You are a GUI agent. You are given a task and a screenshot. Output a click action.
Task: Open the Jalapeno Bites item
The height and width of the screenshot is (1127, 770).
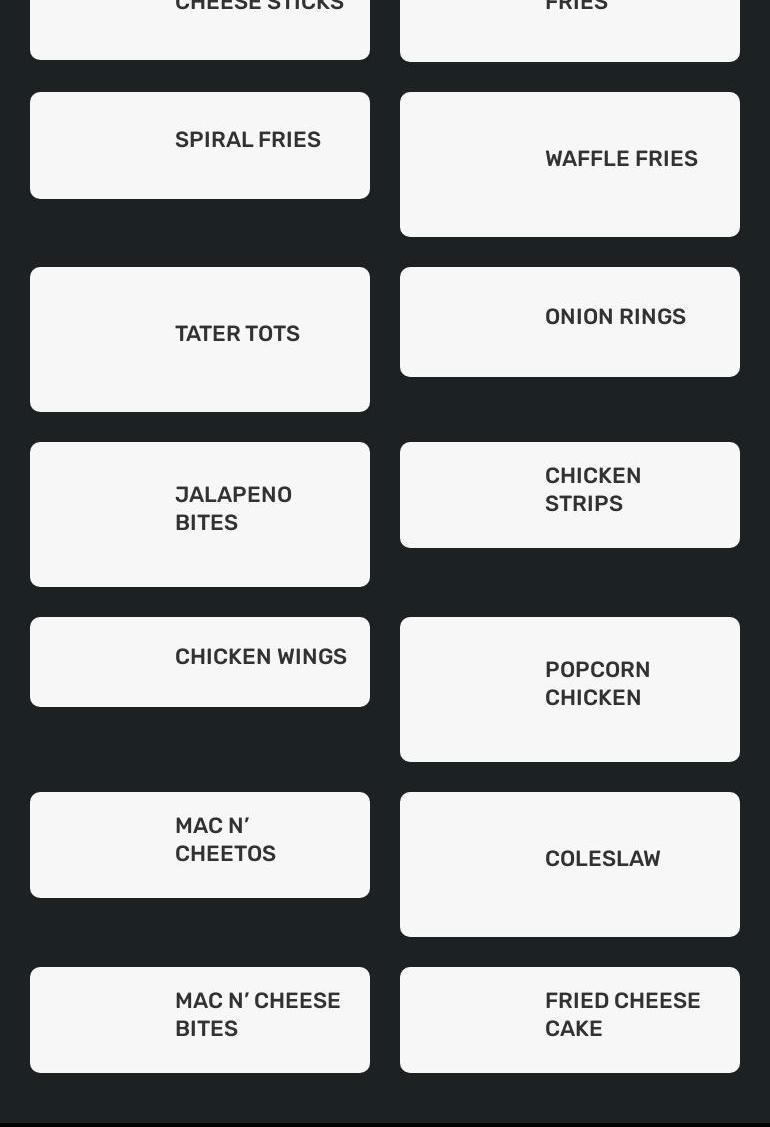[x=200, y=514]
